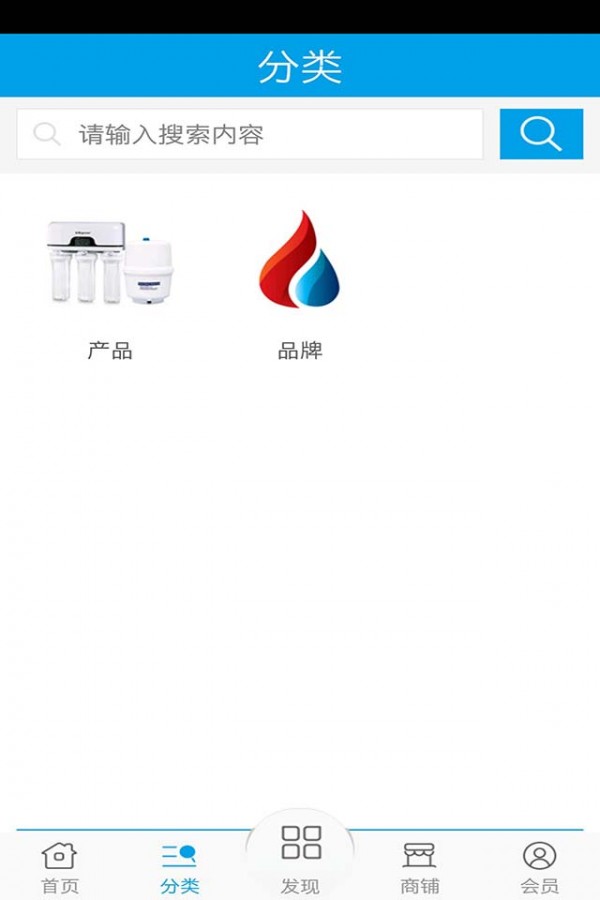Open the 商铺 tab
The height and width of the screenshot is (900, 600).
coord(420,867)
